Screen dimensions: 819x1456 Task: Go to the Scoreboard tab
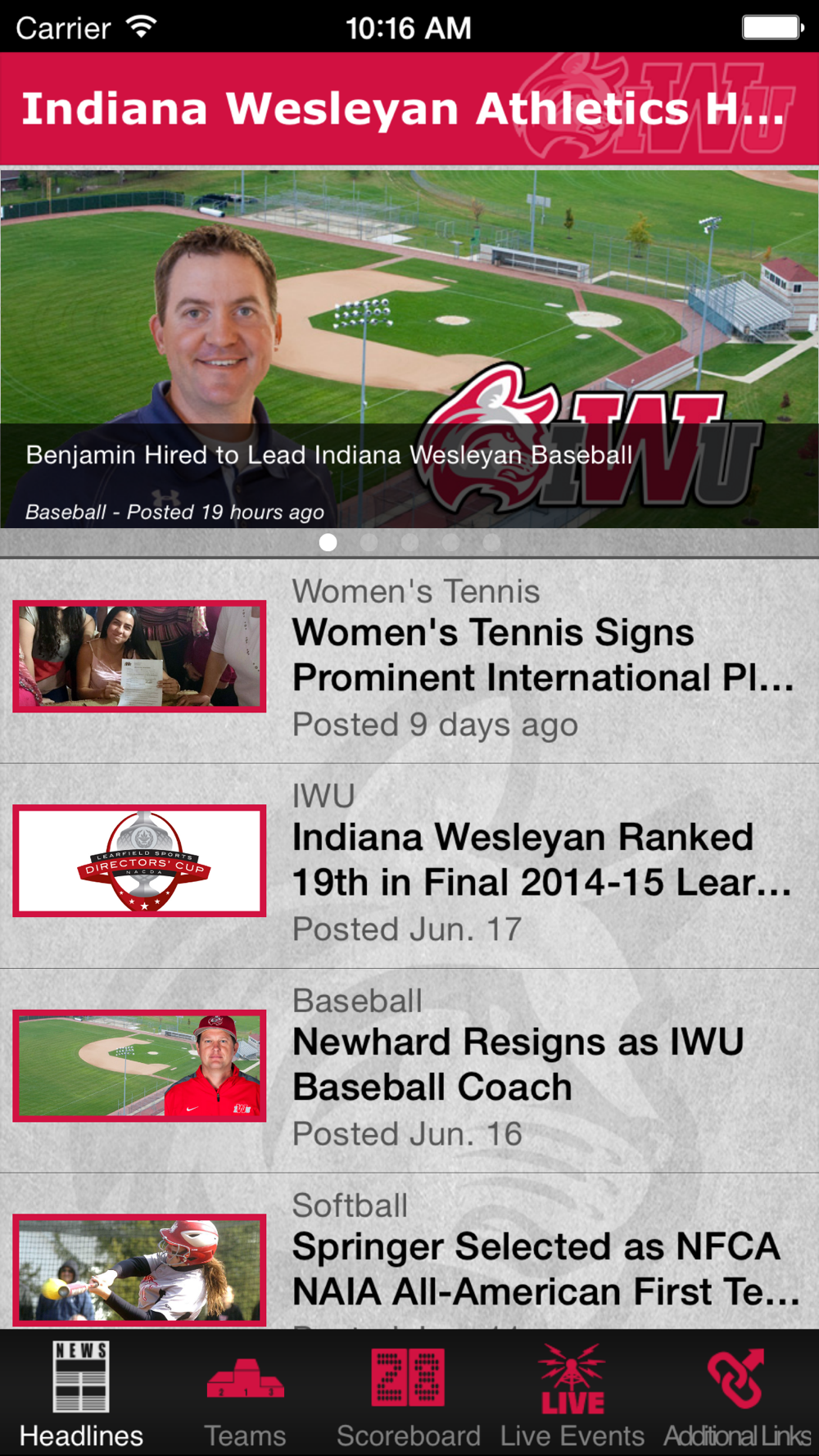pyautogui.click(x=409, y=1396)
